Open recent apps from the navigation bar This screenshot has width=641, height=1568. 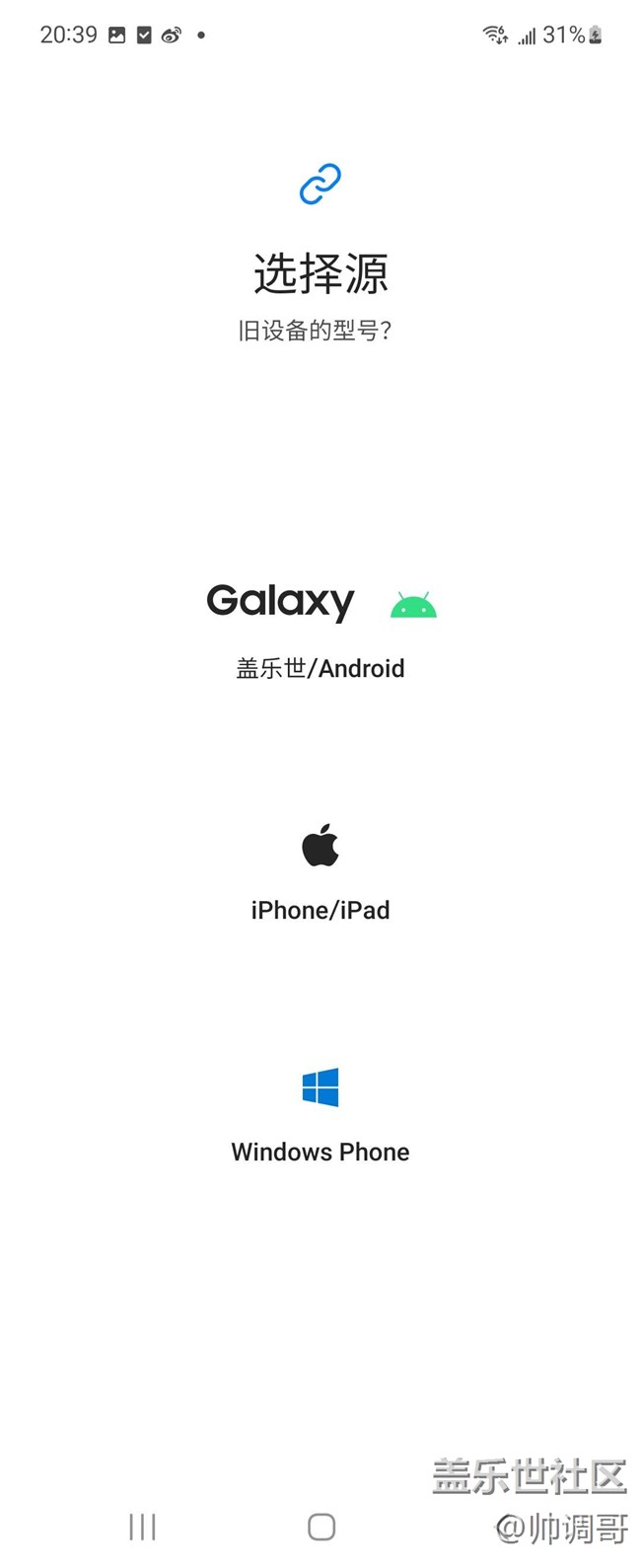[143, 1527]
